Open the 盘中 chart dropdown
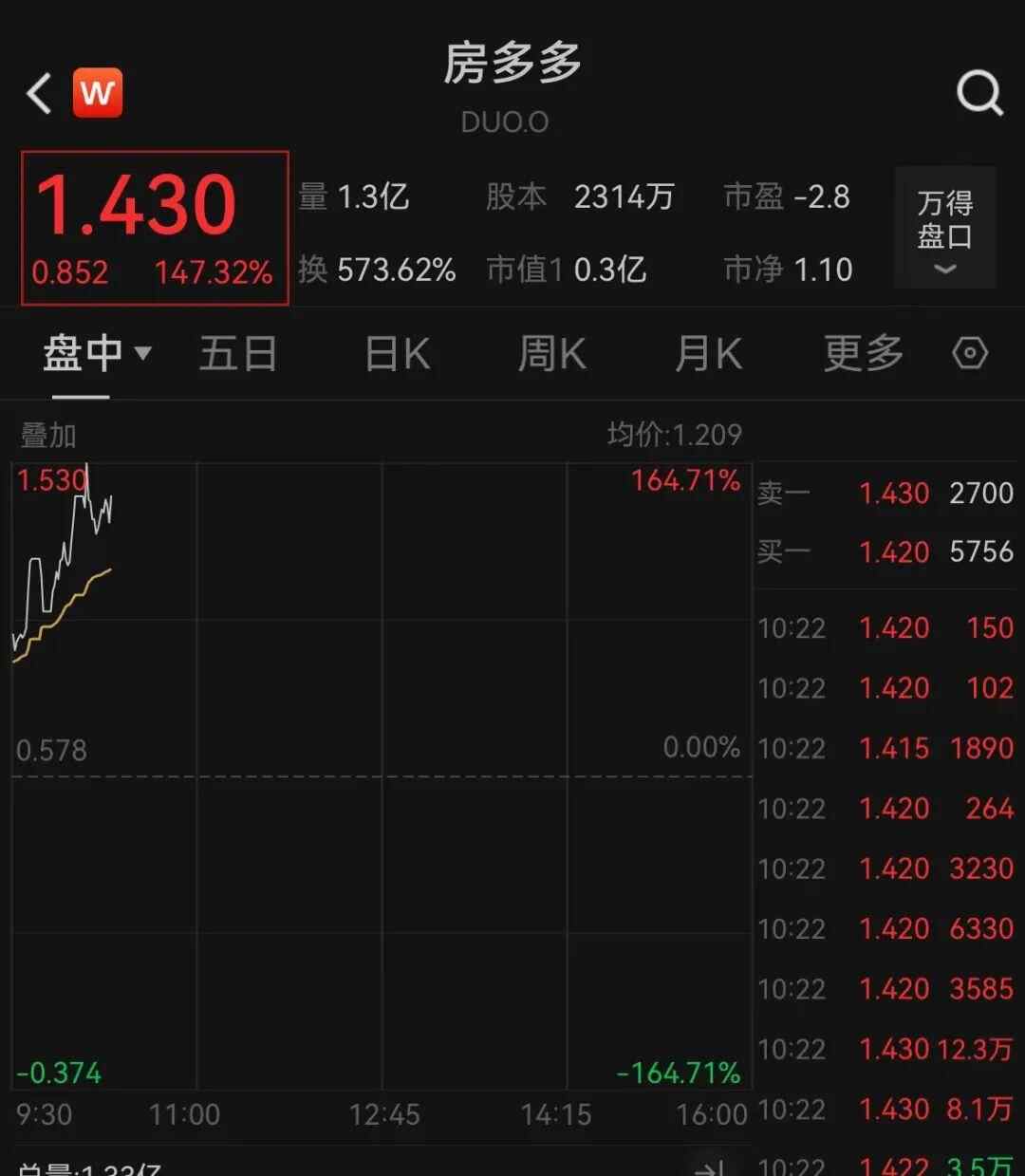 (96, 354)
